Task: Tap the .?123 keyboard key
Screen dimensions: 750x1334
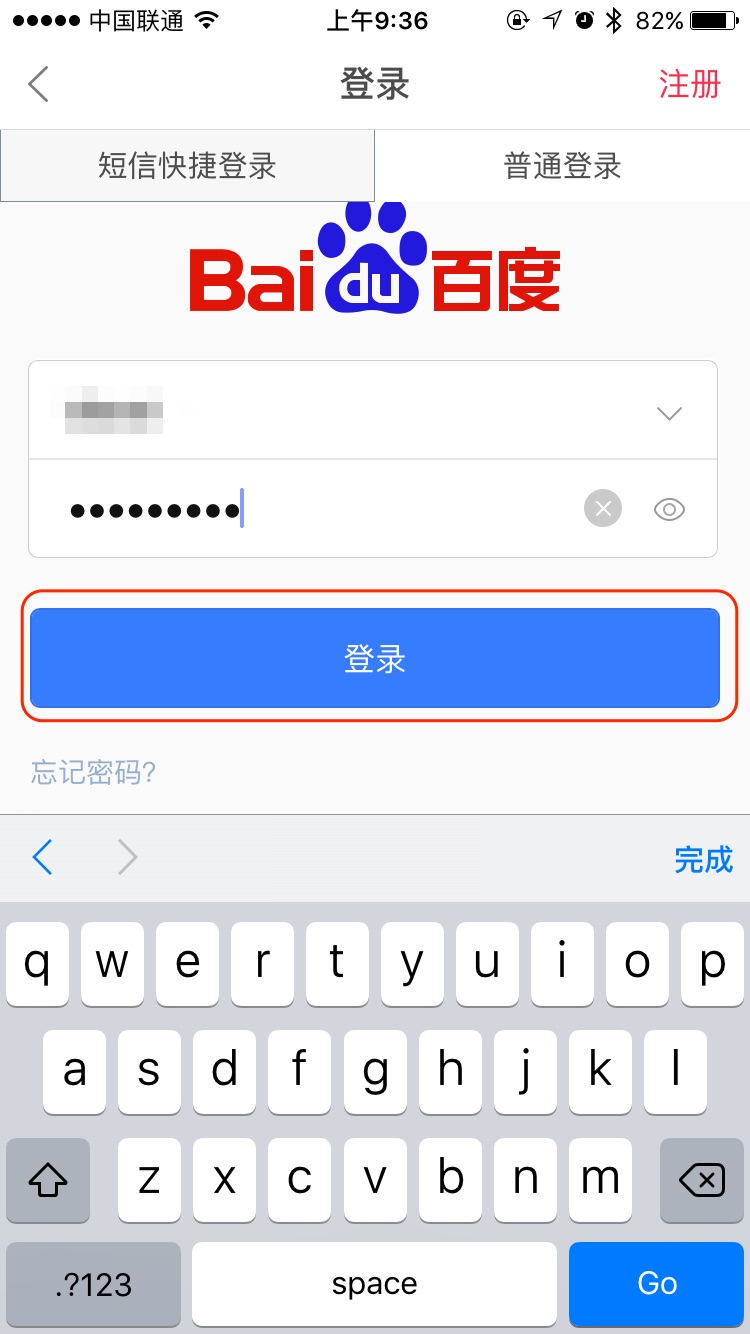Action: tap(93, 1284)
